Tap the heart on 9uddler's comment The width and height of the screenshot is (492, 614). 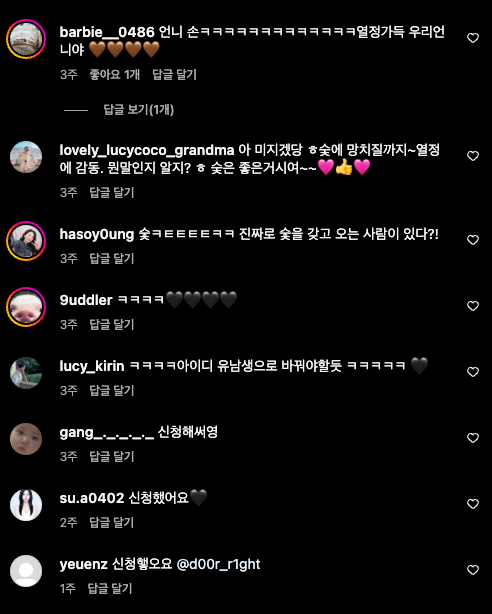click(473, 306)
